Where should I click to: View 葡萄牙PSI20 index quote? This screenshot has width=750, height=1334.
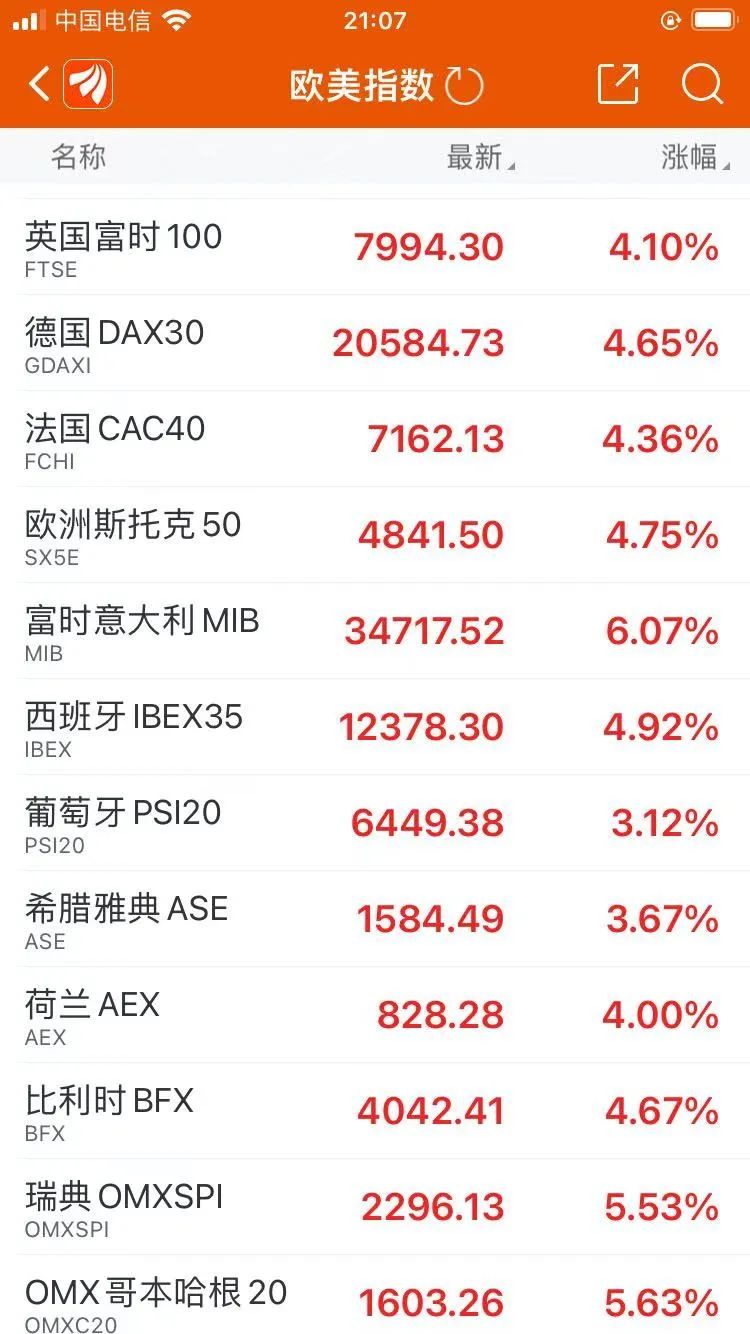coord(375,822)
